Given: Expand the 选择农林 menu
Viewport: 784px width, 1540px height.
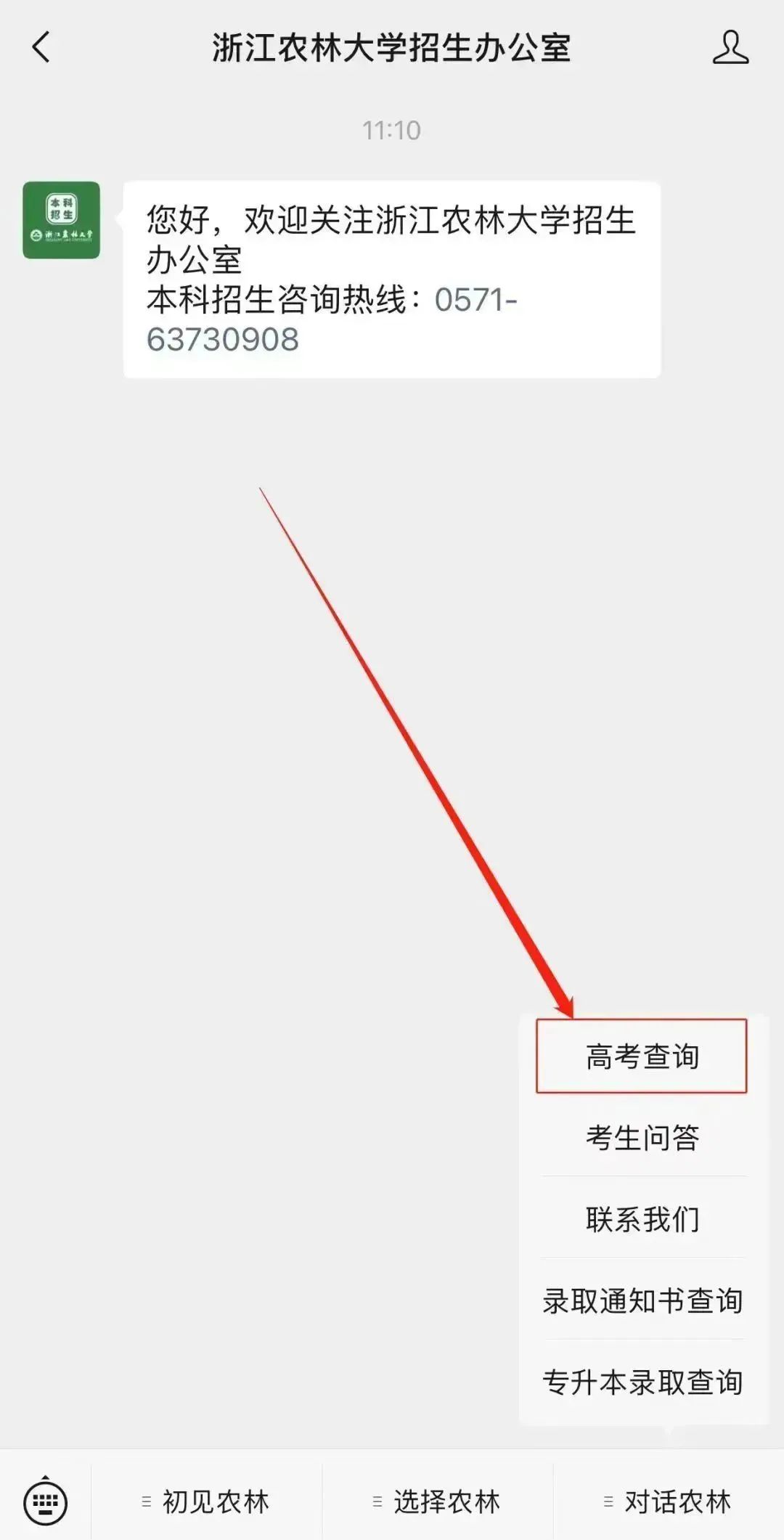Looking at the screenshot, I should [438, 1502].
